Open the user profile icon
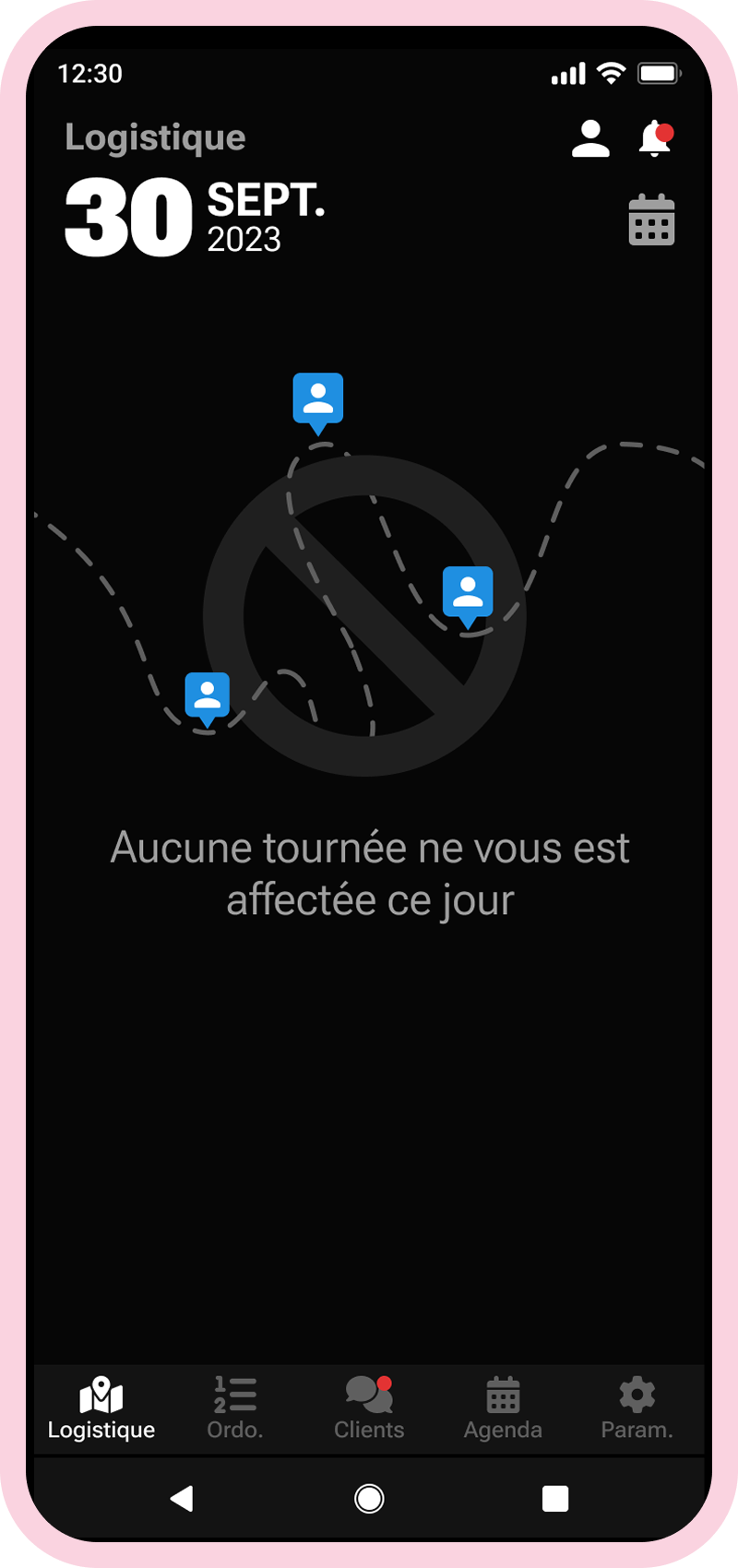This screenshot has height=1568, width=738. (590, 139)
